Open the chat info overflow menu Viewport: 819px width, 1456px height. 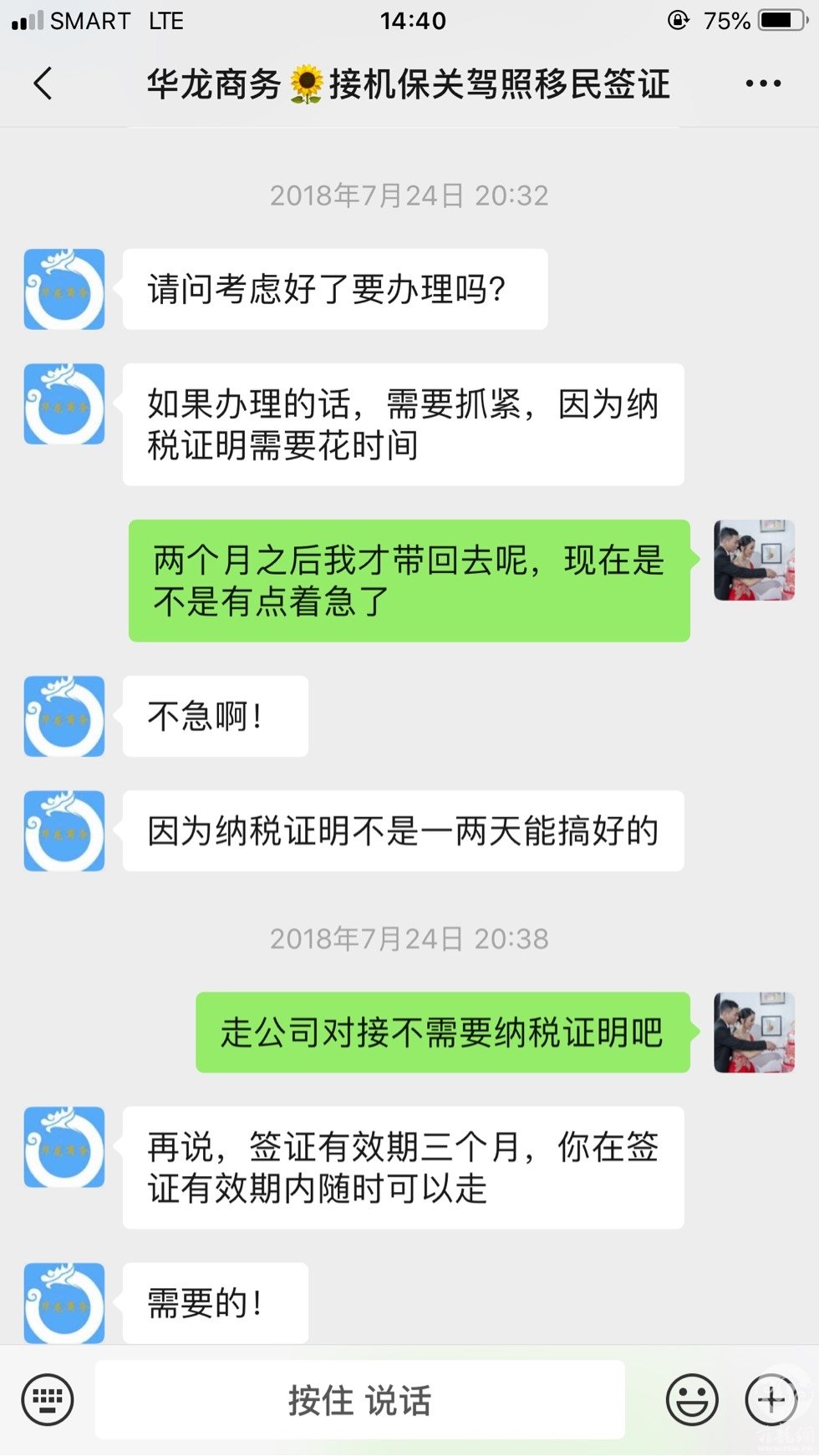[762, 84]
